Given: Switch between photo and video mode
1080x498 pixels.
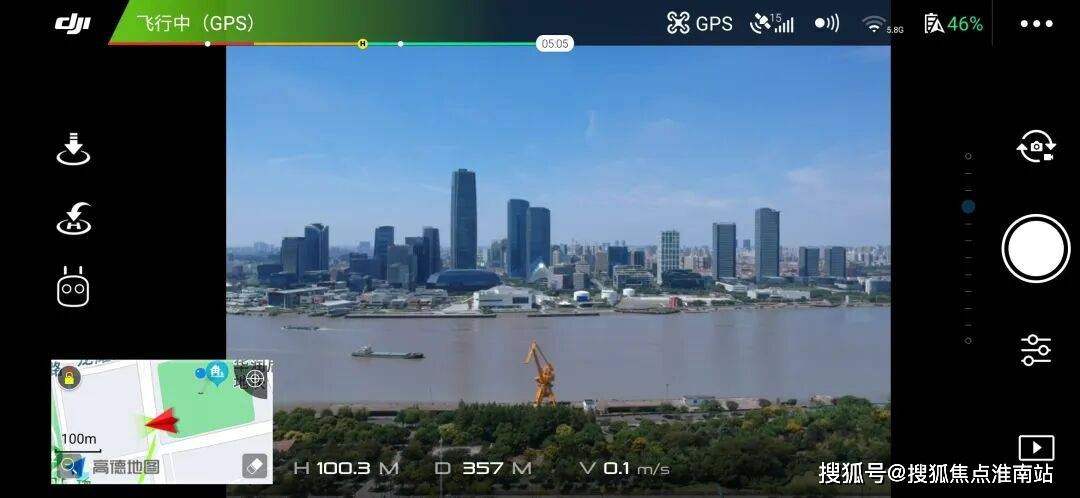Looking at the screenshot, I should click(1036, 147).
